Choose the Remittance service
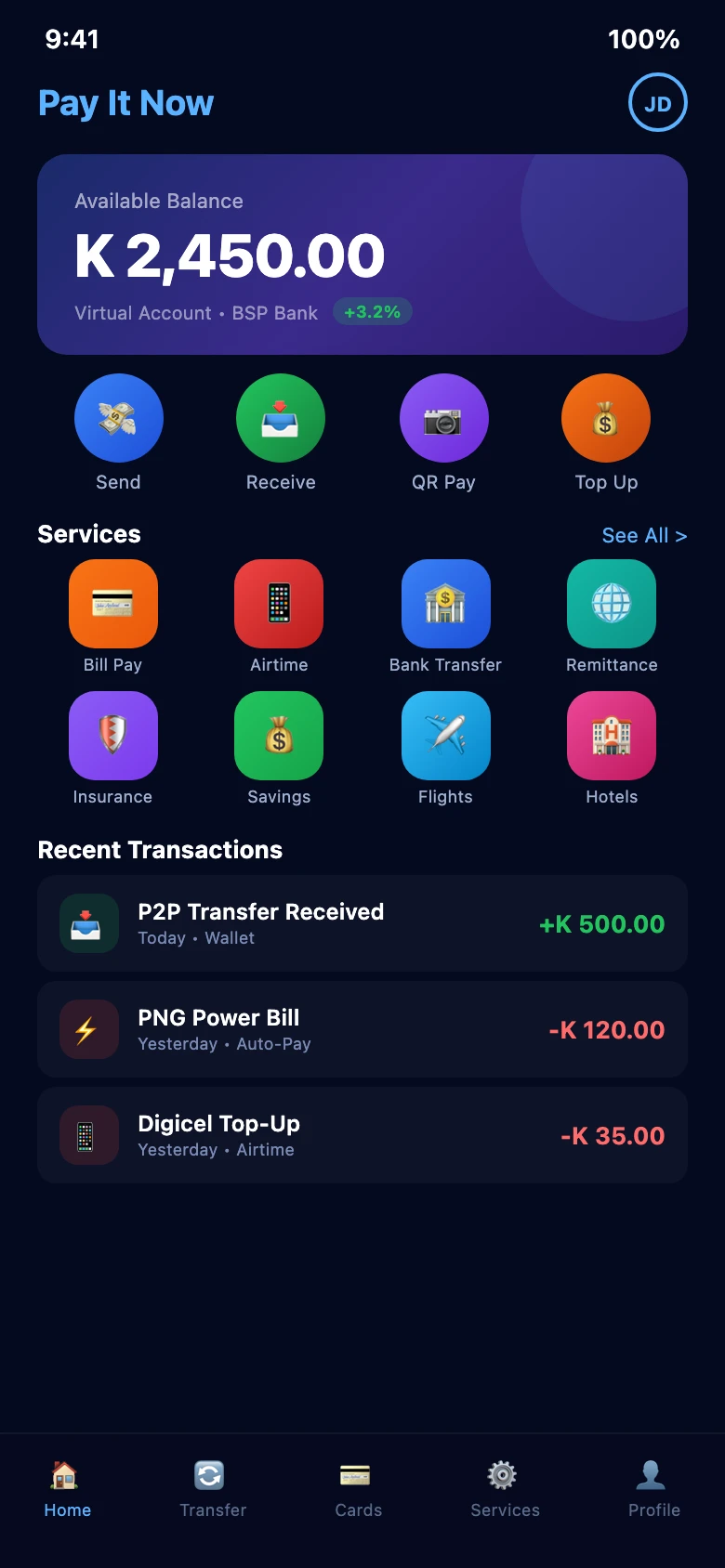This screenshot has width=725, height=1568. tap(612, 605)
